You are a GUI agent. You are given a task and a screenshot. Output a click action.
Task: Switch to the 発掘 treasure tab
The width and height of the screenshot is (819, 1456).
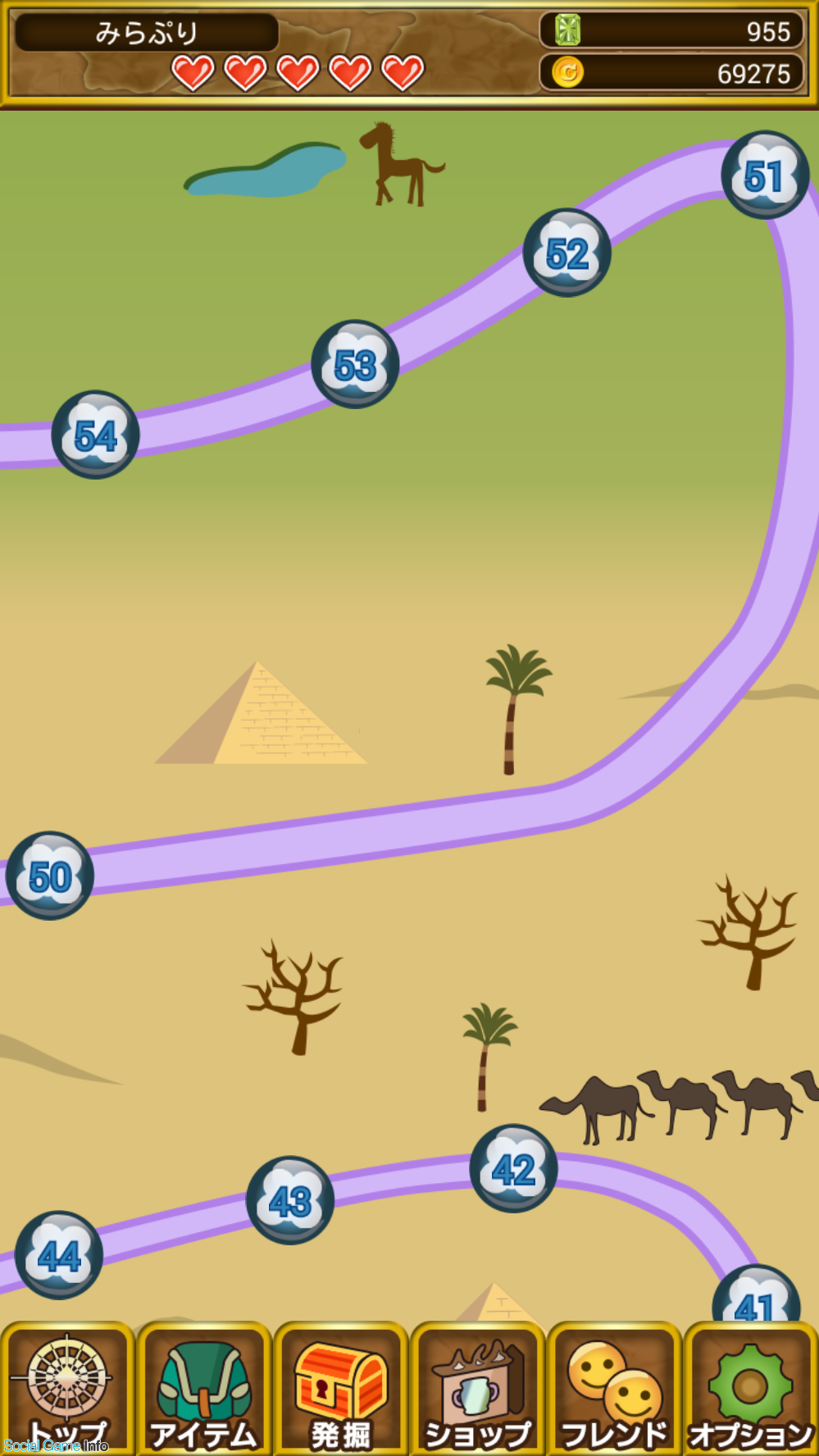[341, 1389]
